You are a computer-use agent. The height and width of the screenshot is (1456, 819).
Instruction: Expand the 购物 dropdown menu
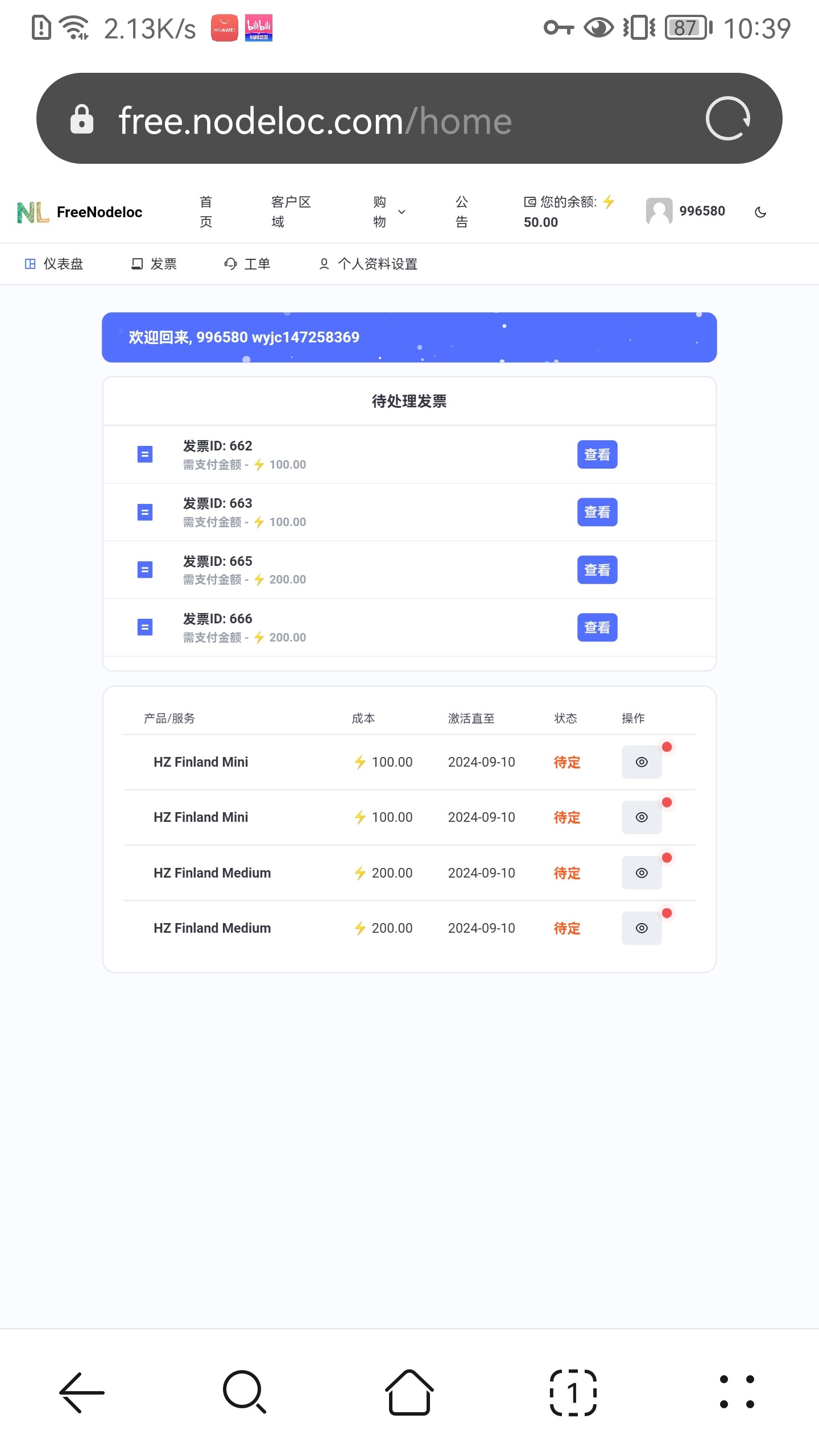point(389,212)
